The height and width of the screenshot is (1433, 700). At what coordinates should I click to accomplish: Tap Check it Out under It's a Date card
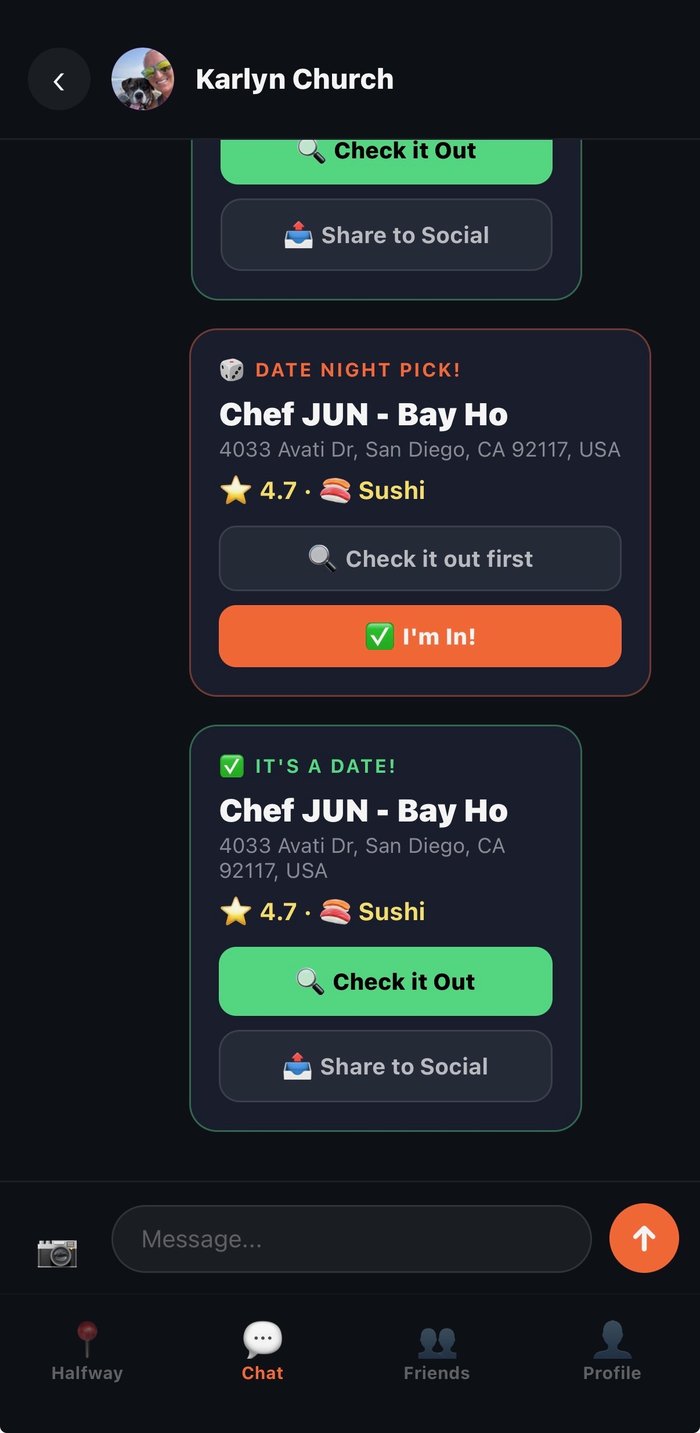click(x=385, y=981)
